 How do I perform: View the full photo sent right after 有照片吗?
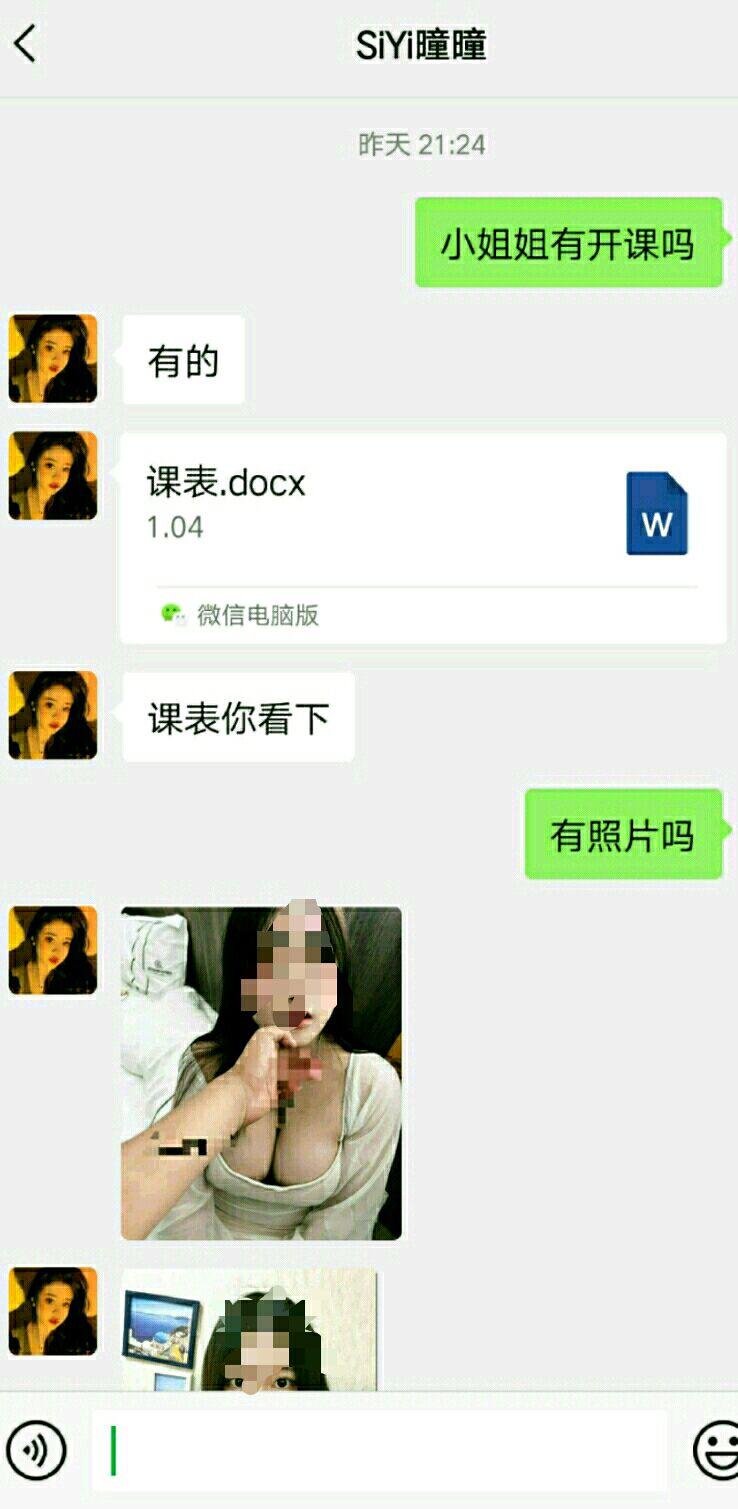pos(261,1073)
